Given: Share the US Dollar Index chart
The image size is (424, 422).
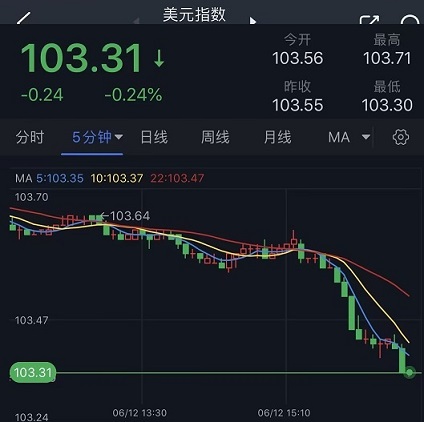Looking at the screenshot, I should pos(369,19).
